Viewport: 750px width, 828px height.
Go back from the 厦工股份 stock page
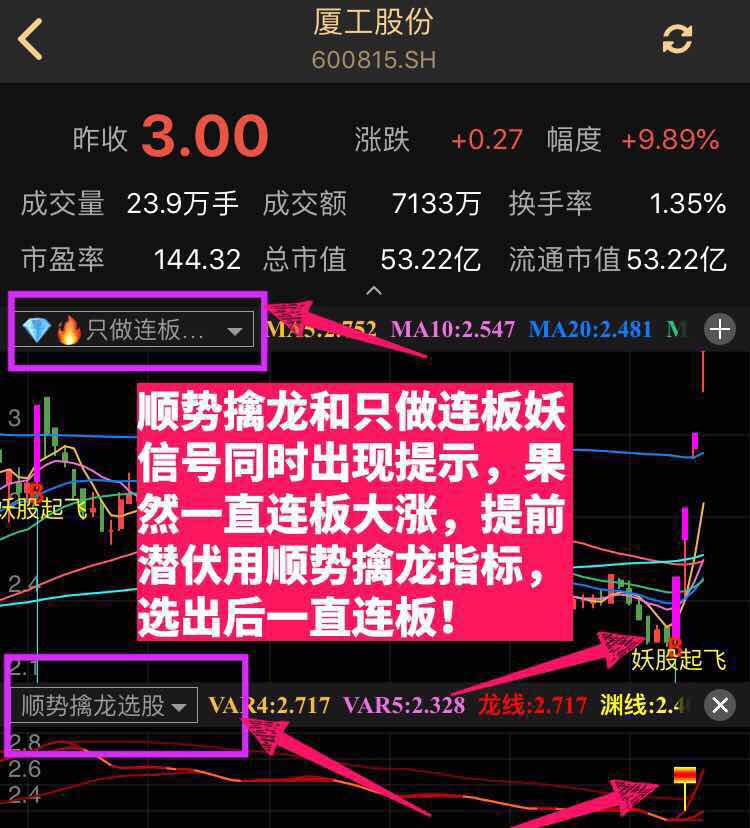31,40
